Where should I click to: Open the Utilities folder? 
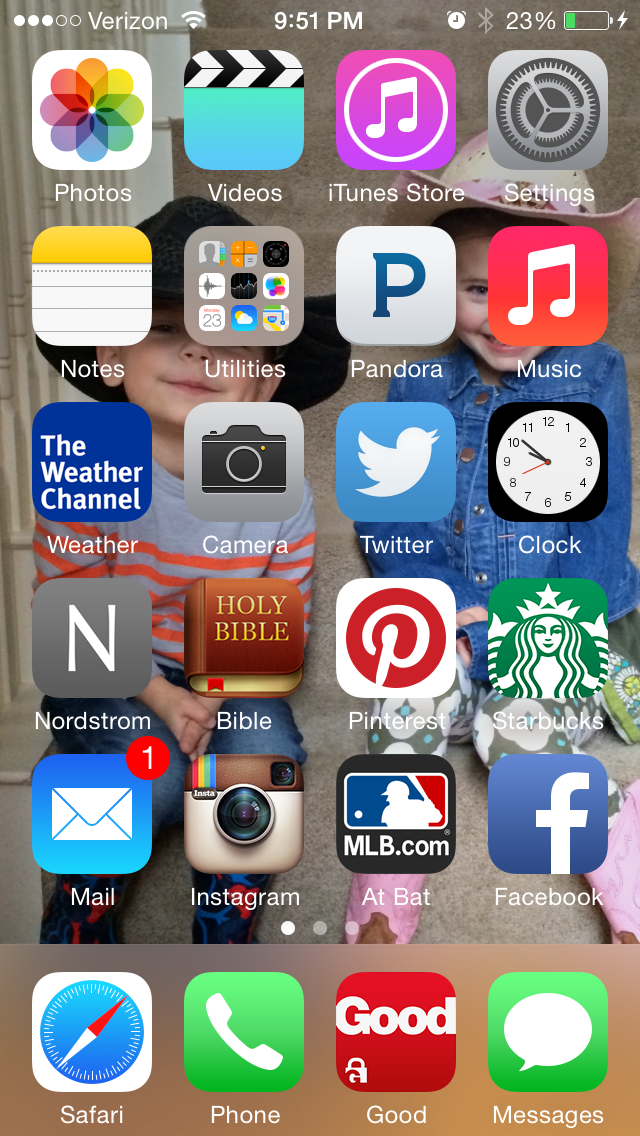(244, 286)
